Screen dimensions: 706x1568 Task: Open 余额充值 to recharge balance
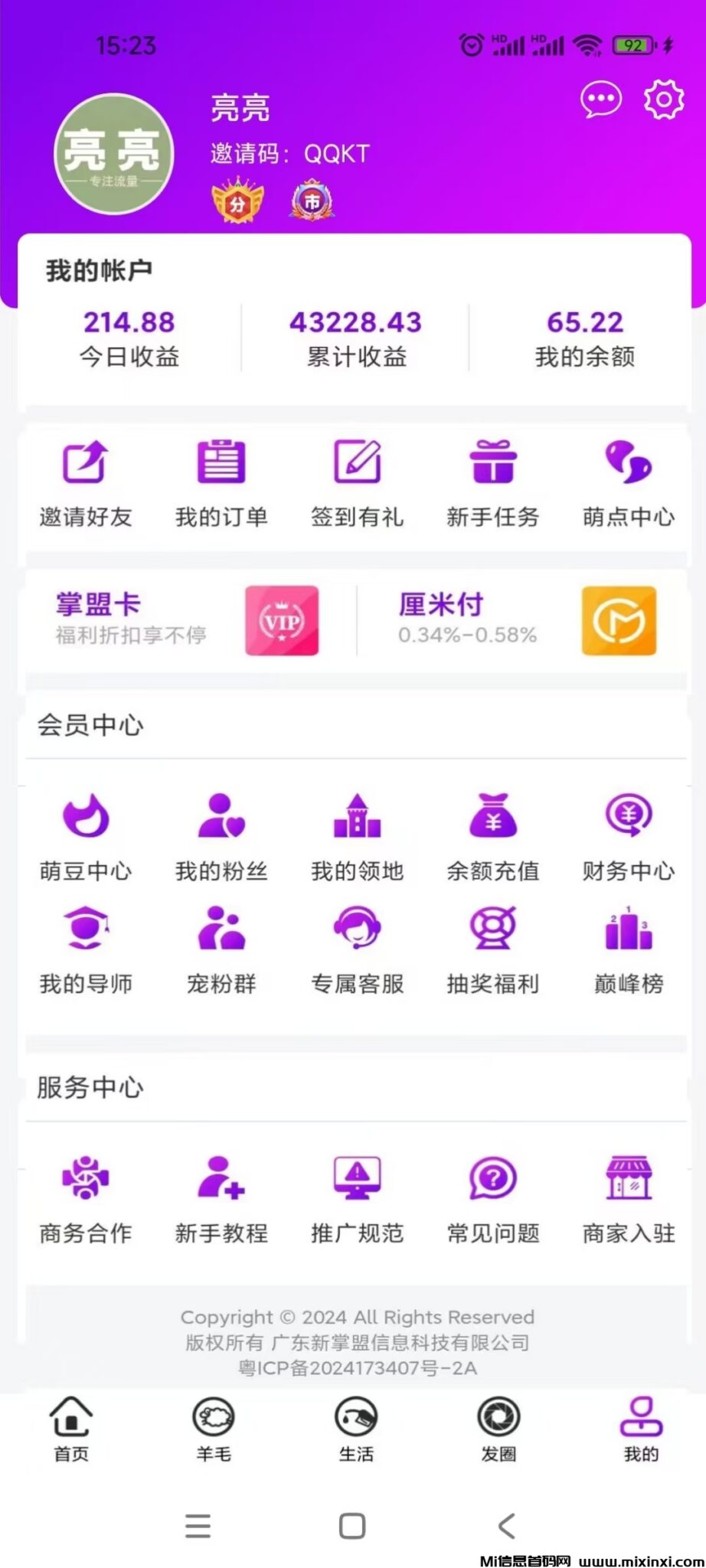point(492,835)
